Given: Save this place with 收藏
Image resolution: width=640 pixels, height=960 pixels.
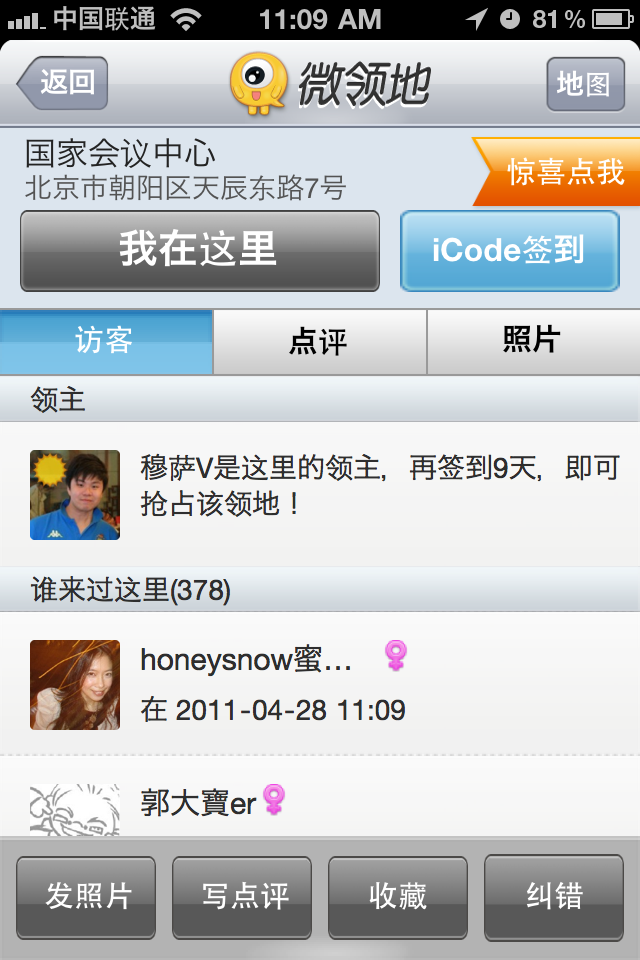Looking at the screenshot, I should 398,897.
